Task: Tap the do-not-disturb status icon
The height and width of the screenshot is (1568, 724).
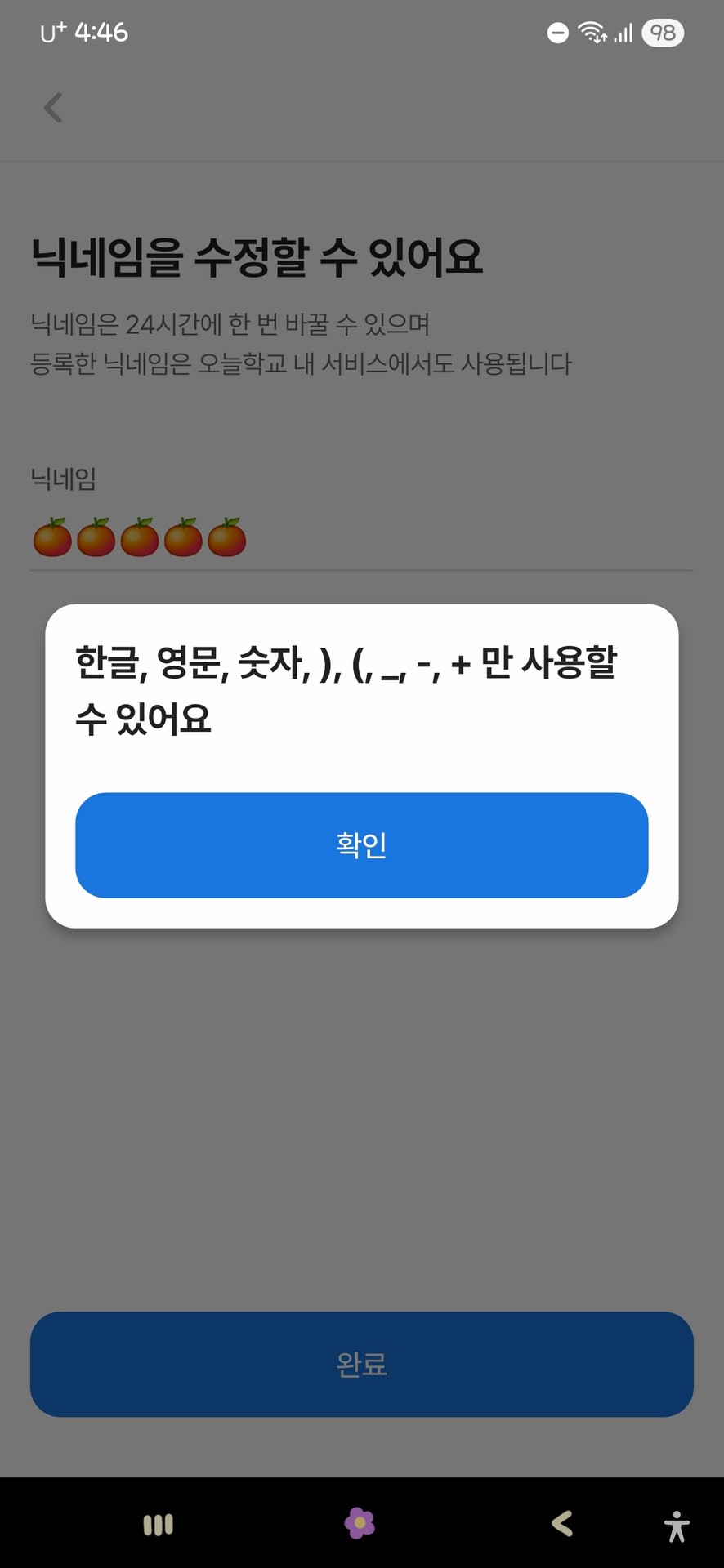Action: coord(557,33)
